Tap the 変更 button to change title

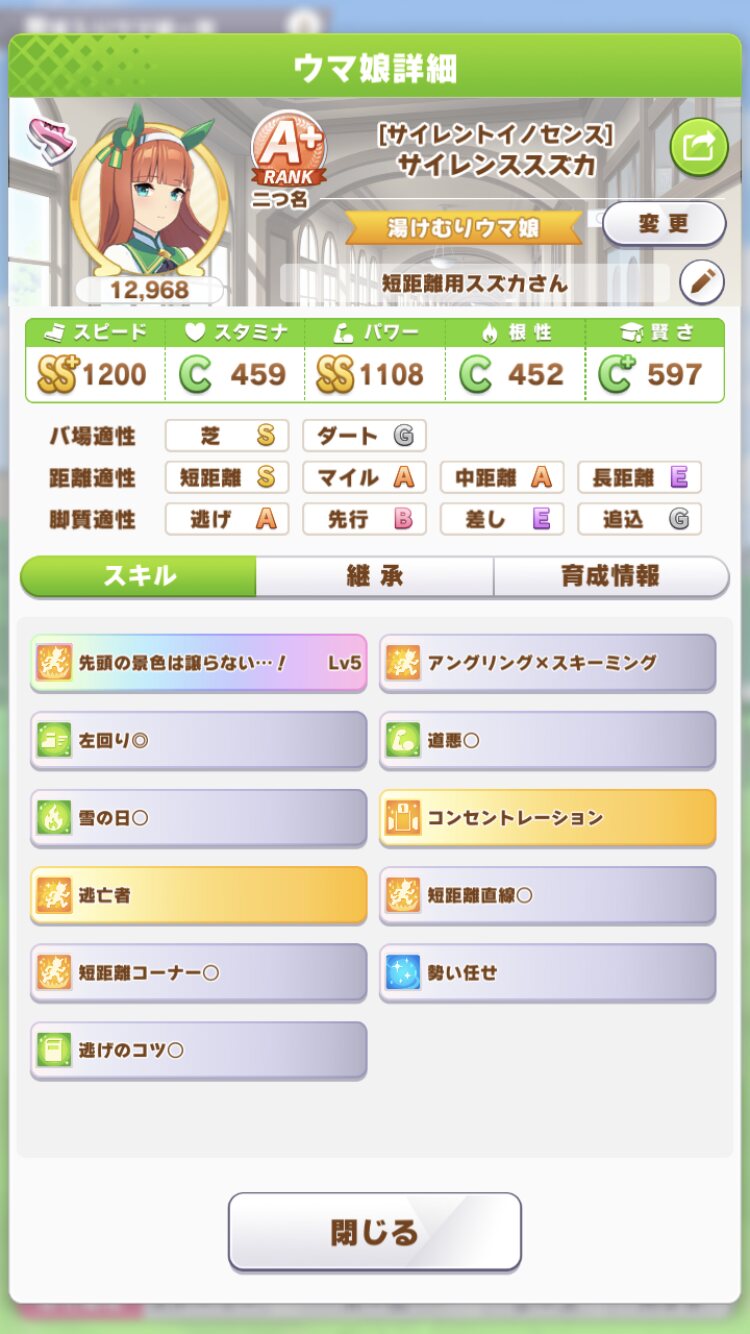(664, 223)
